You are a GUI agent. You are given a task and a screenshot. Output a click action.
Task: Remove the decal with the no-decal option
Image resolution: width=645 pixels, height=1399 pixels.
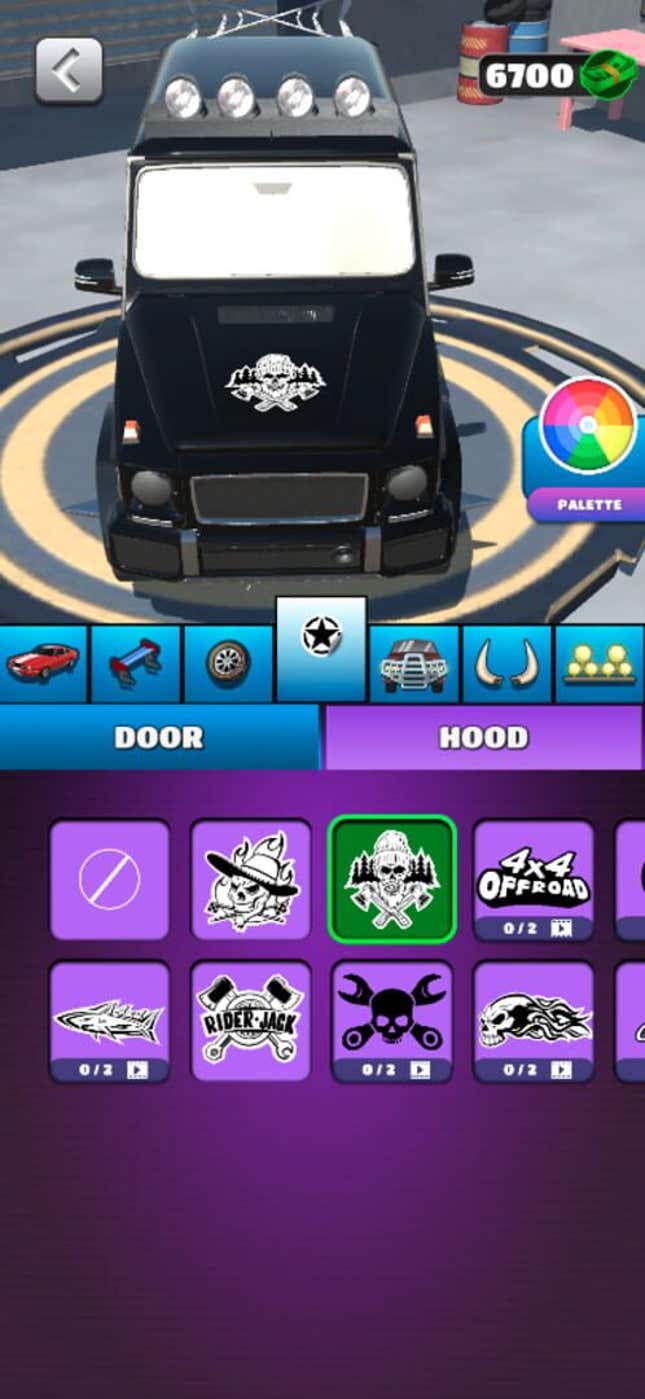[109, 880]
